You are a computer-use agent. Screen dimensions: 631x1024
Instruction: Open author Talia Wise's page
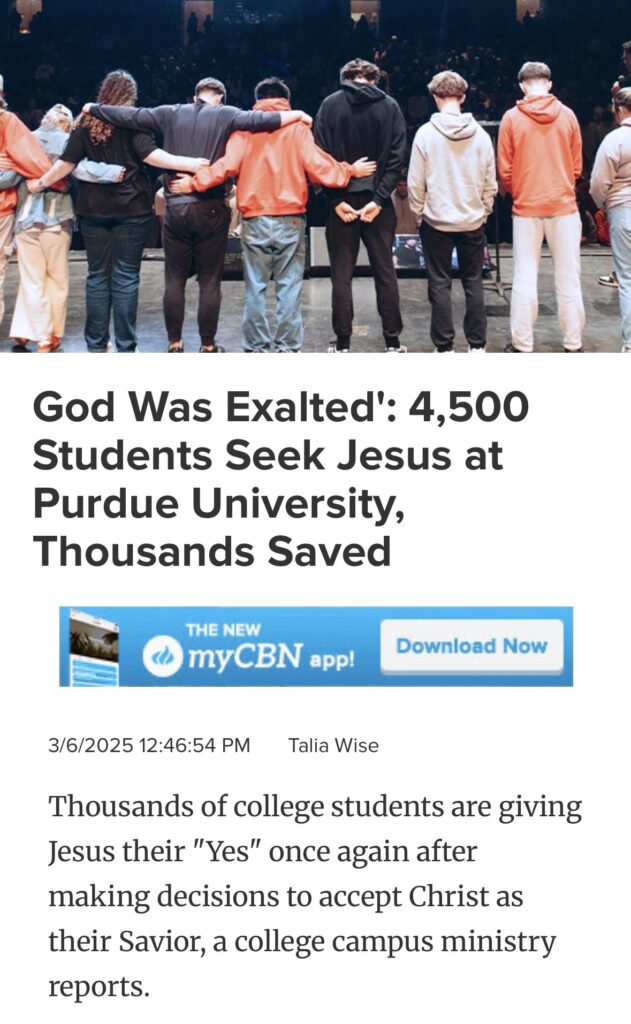(x=333, y=745)
